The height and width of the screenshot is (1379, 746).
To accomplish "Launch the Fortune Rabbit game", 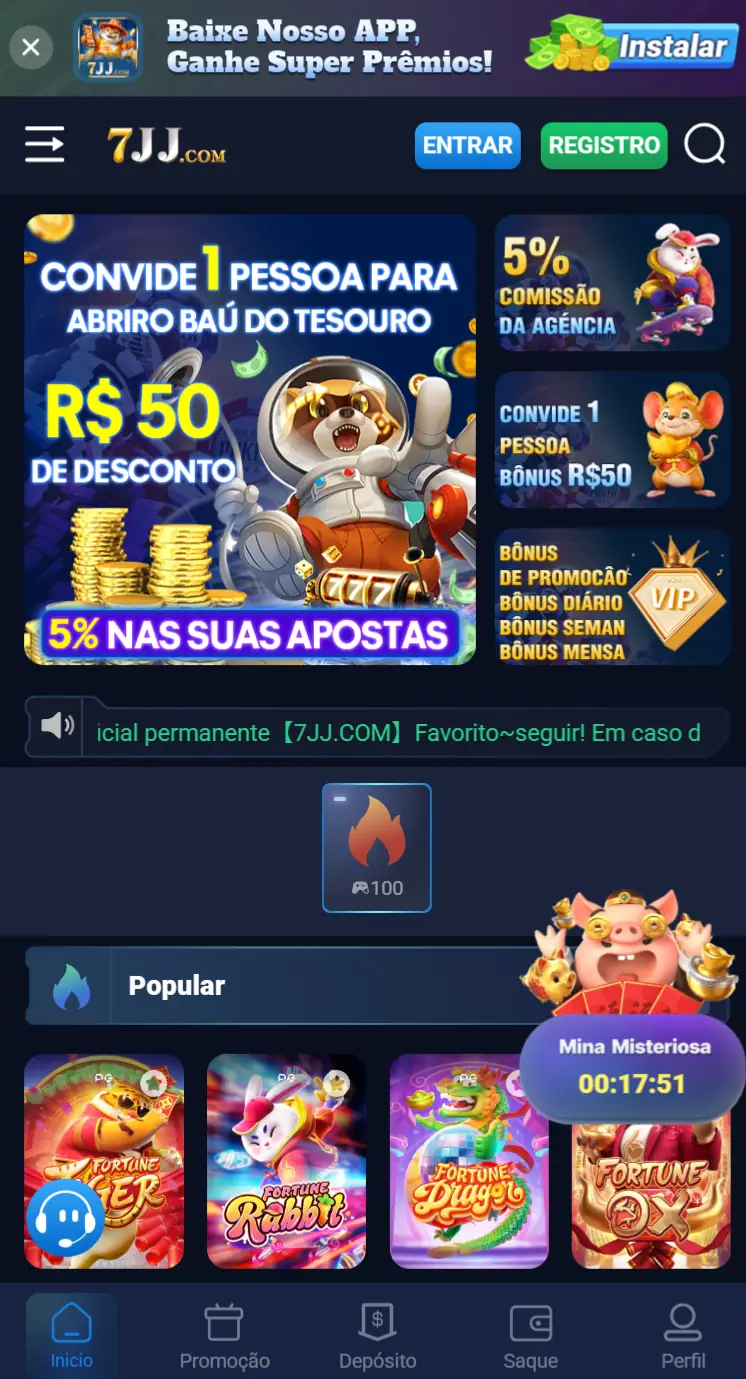I will tap(286, 1160).
